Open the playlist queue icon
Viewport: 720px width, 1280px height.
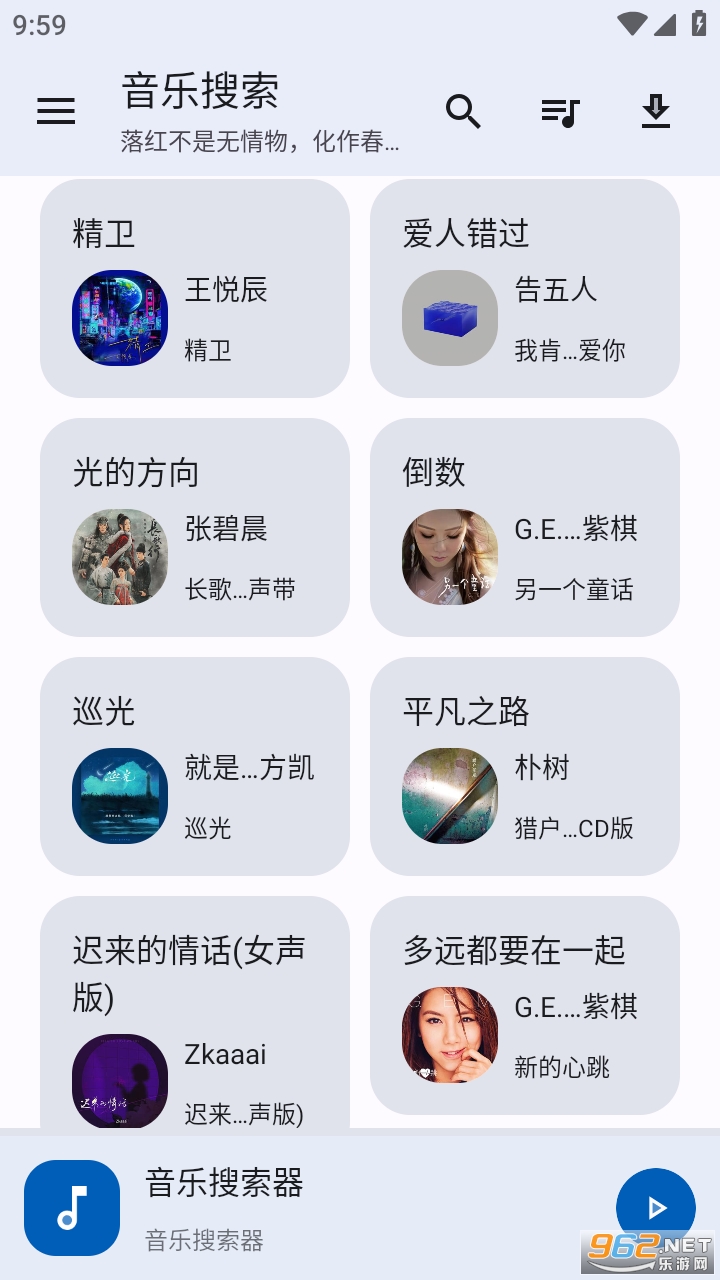click(560, 111)
